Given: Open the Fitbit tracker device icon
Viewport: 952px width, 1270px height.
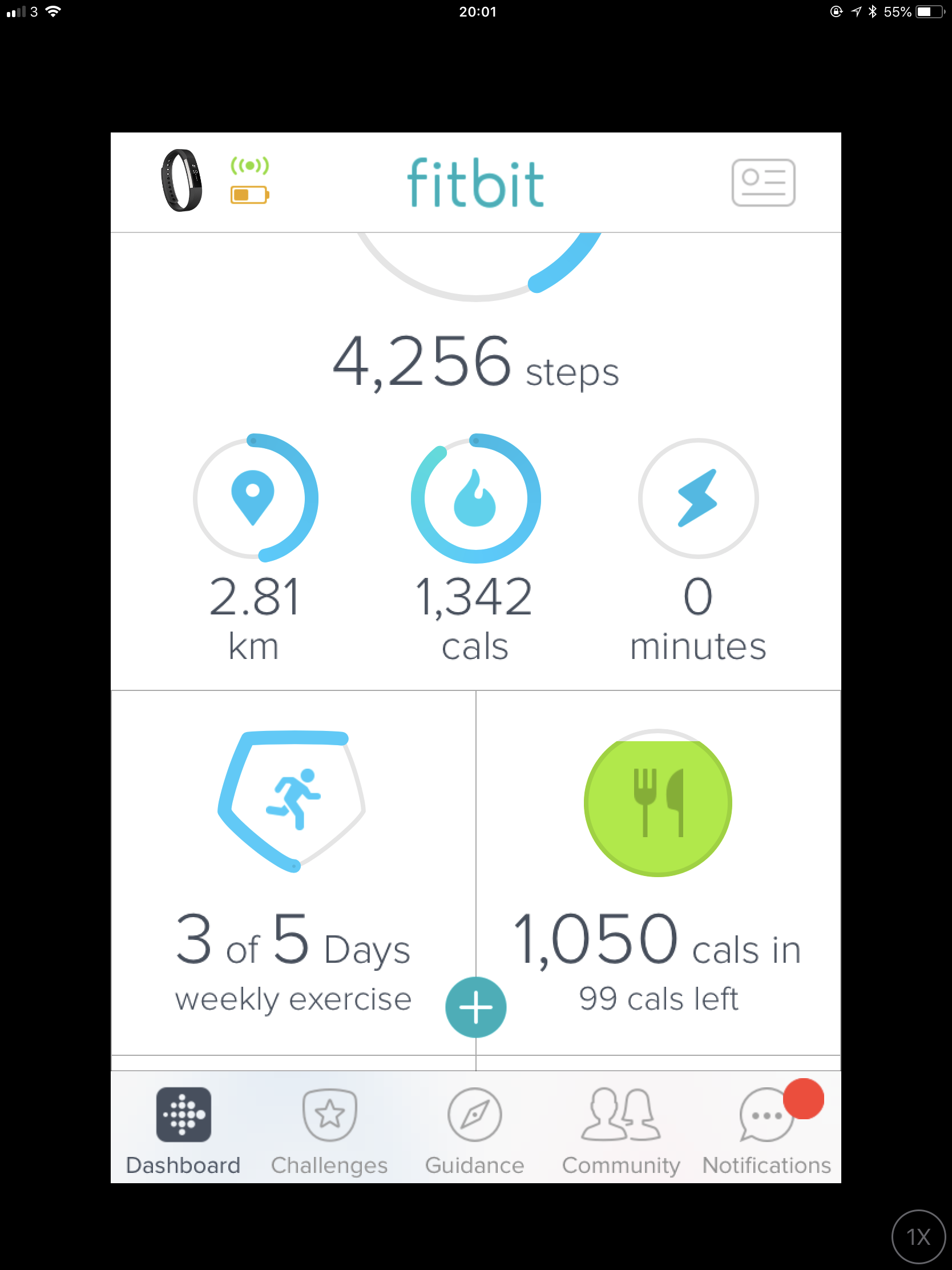Looking at the screenshot, I should (x=183, y=181).
